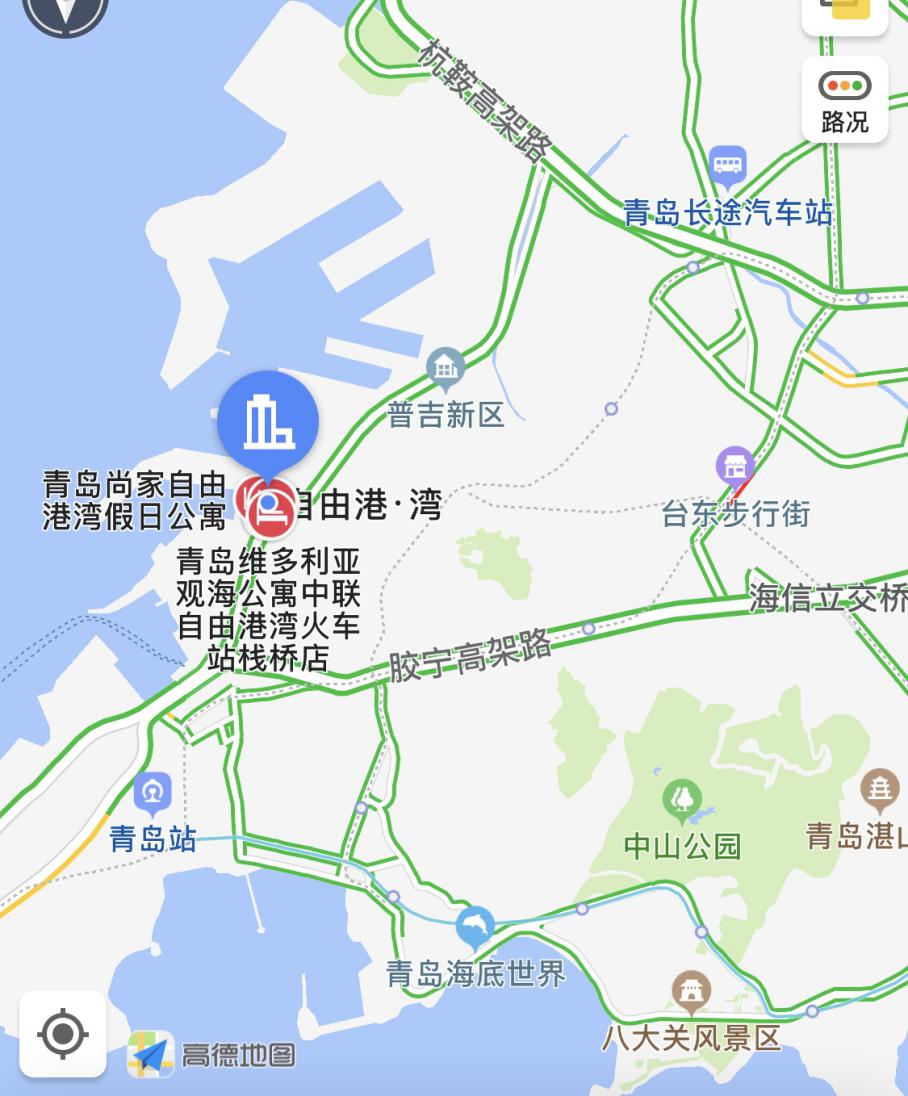Select the 中山公园 park marker

(x=682, y=799)
